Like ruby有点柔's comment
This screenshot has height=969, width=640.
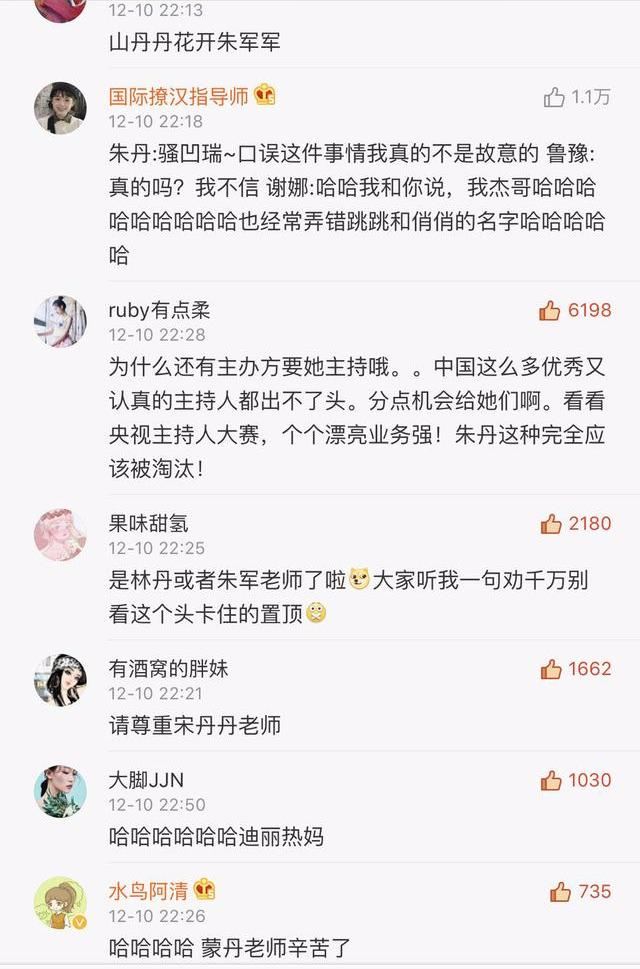click(550, 311)
